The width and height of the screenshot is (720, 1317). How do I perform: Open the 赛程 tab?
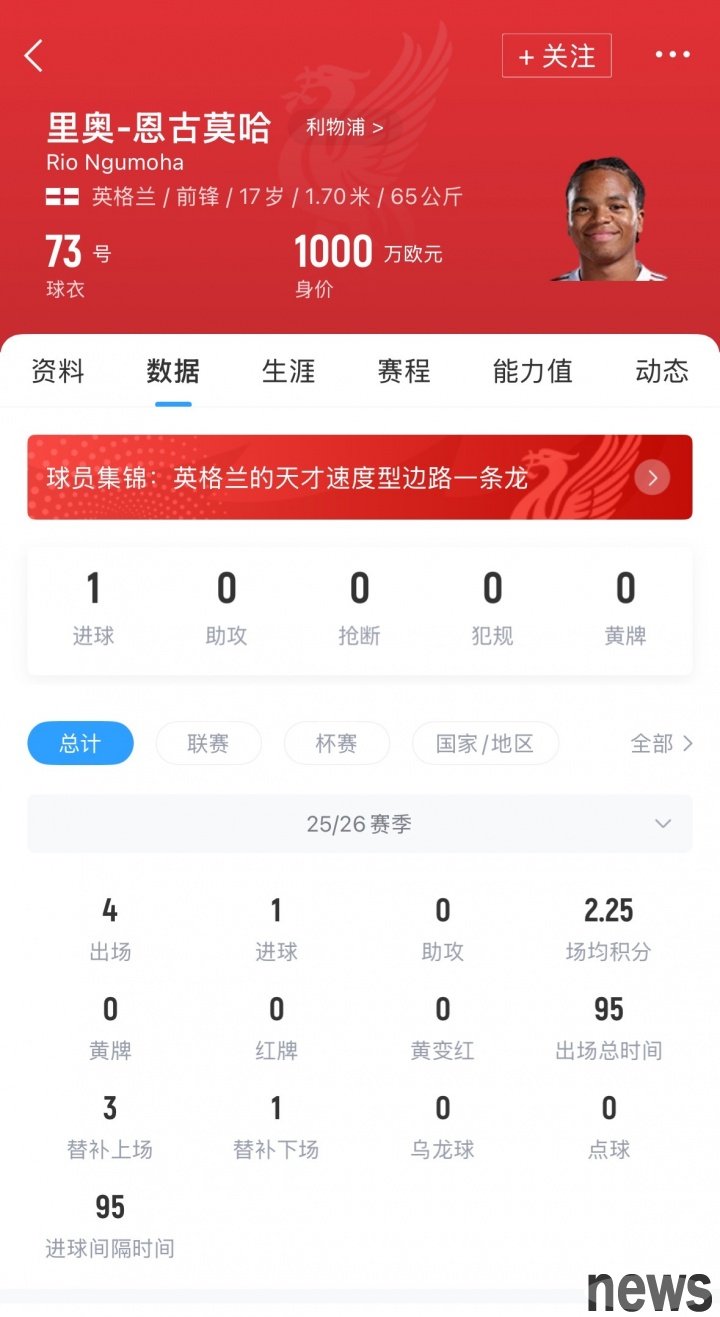404,371
